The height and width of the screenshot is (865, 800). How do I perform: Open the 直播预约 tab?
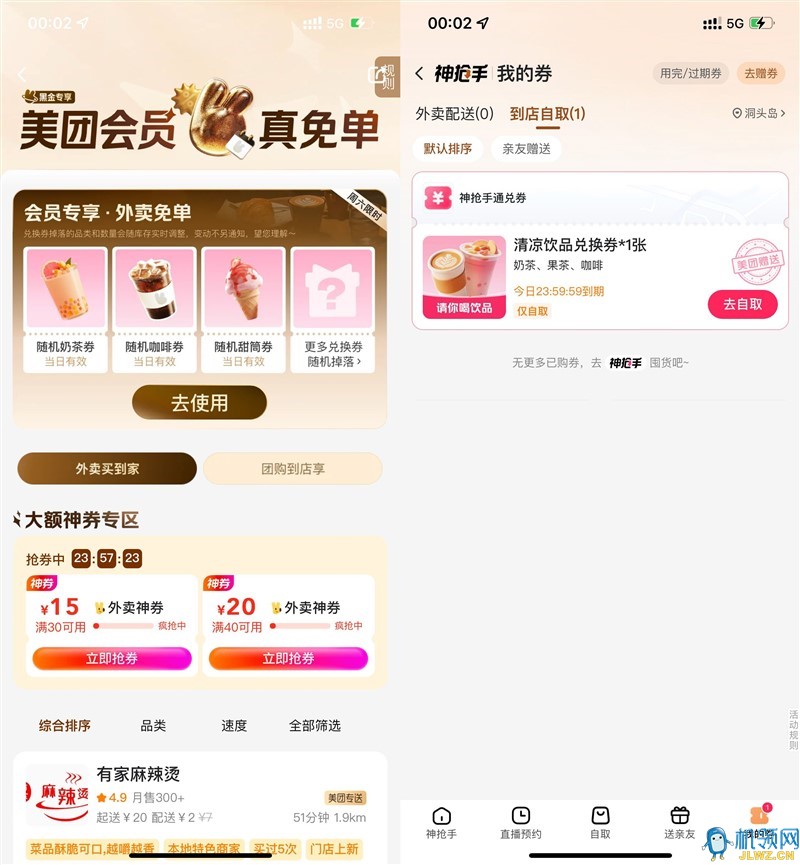520,823
